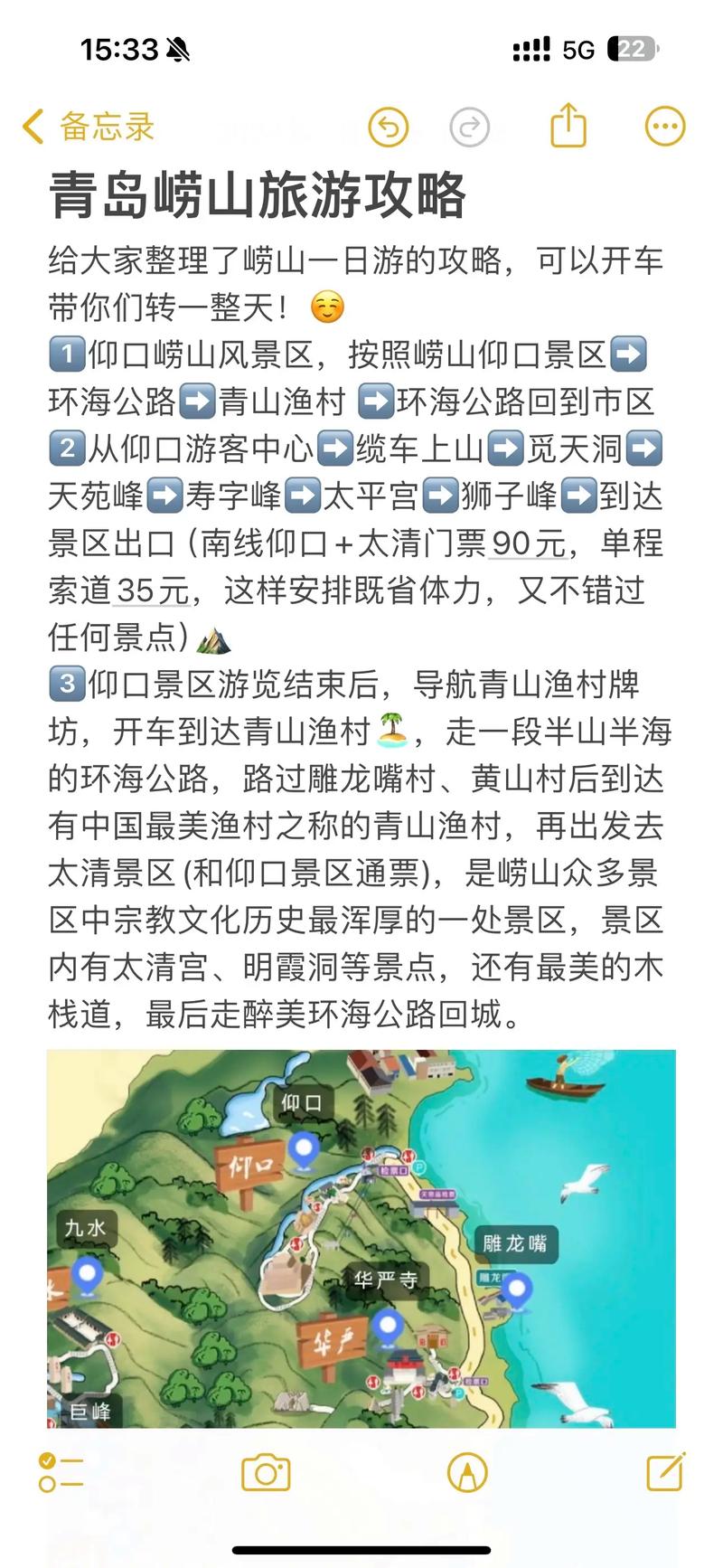Open the more options menu
The width and height of the screenshot is (723, 1568).
[x=664, y=127]
